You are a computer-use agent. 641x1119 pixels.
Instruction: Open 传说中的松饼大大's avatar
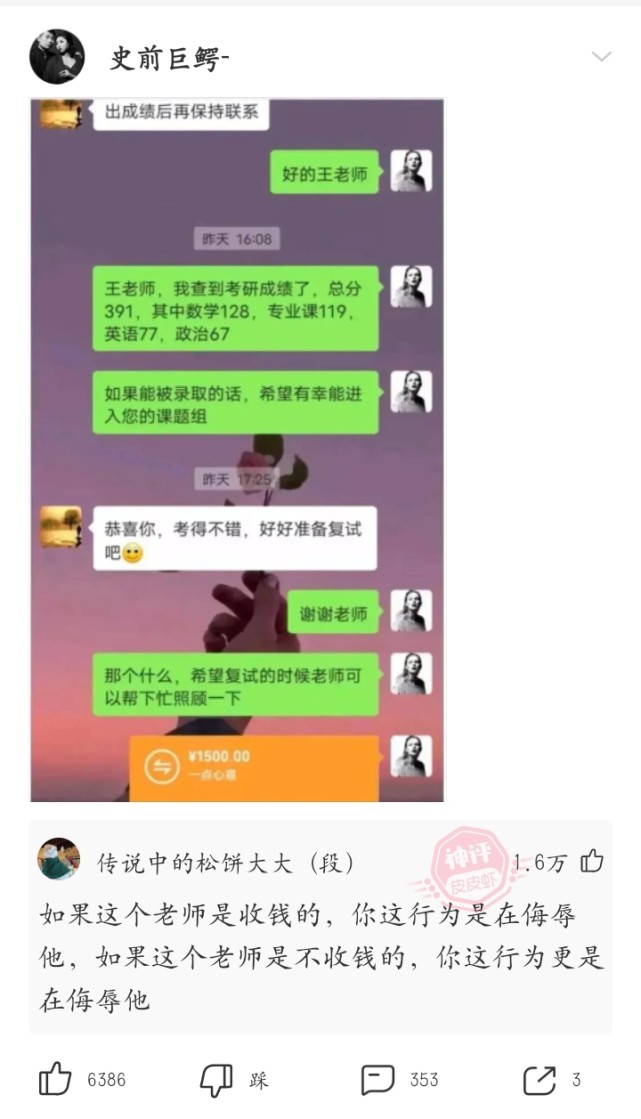click(58, 861)
